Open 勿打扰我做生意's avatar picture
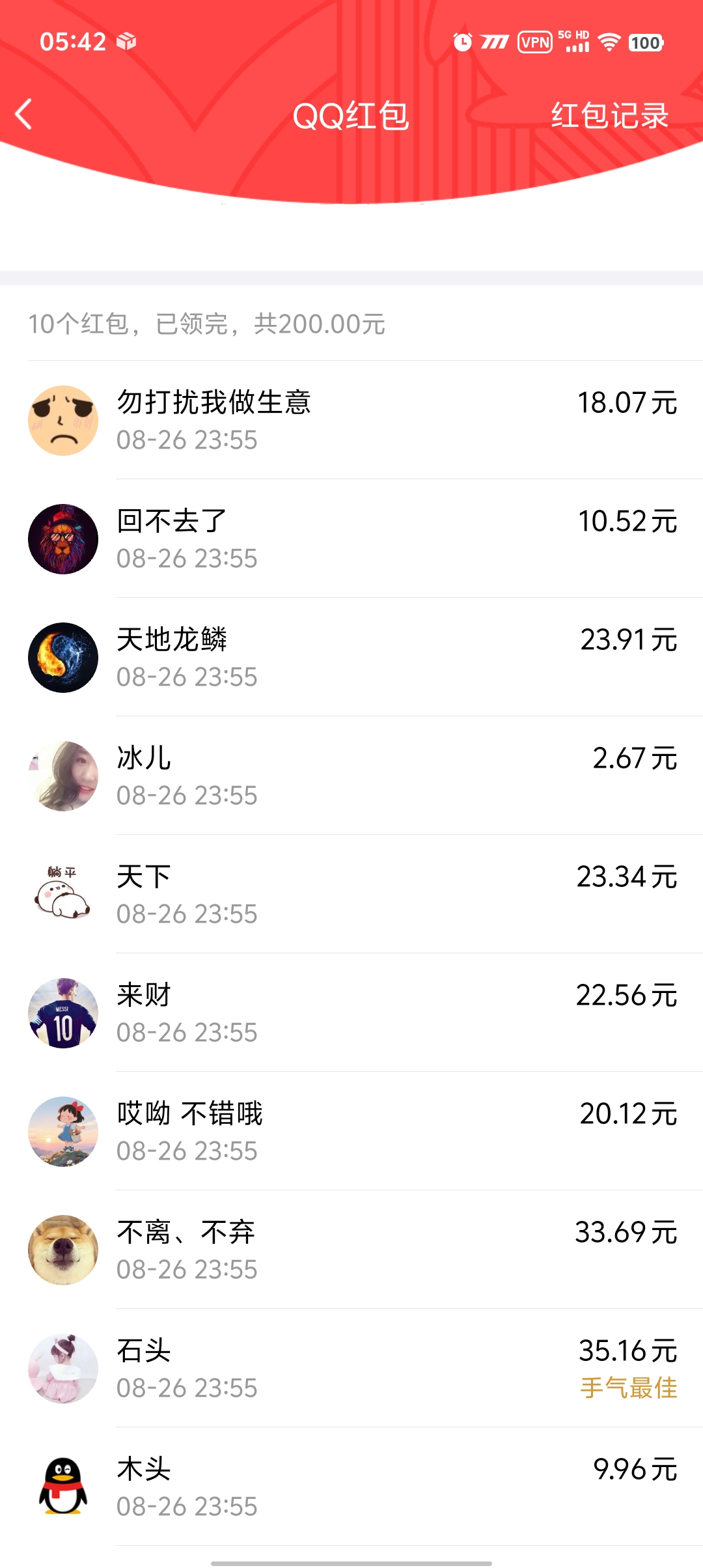The image size is (703, 1568). (x=63, y=420)
